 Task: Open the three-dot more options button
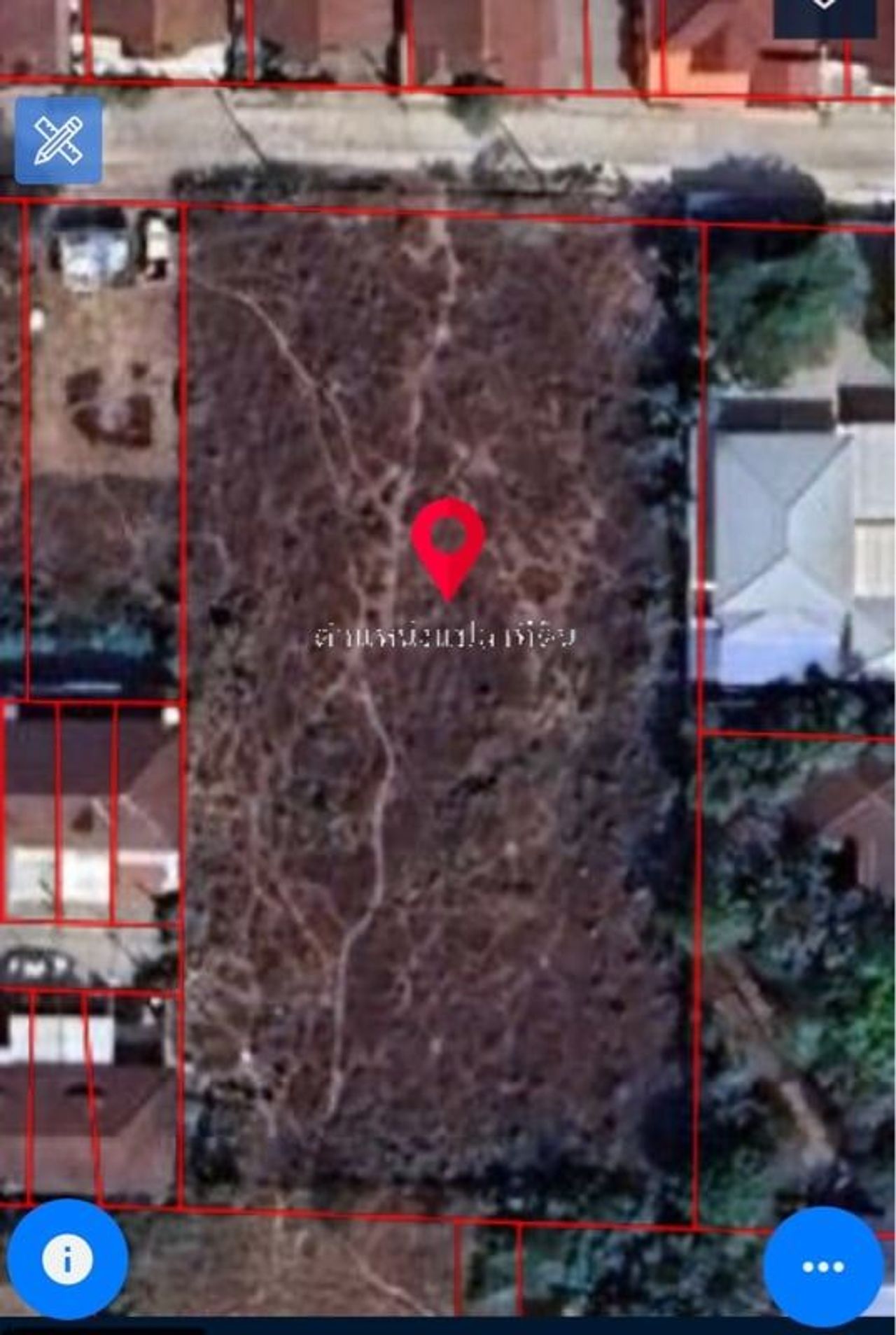(822, 1266)
